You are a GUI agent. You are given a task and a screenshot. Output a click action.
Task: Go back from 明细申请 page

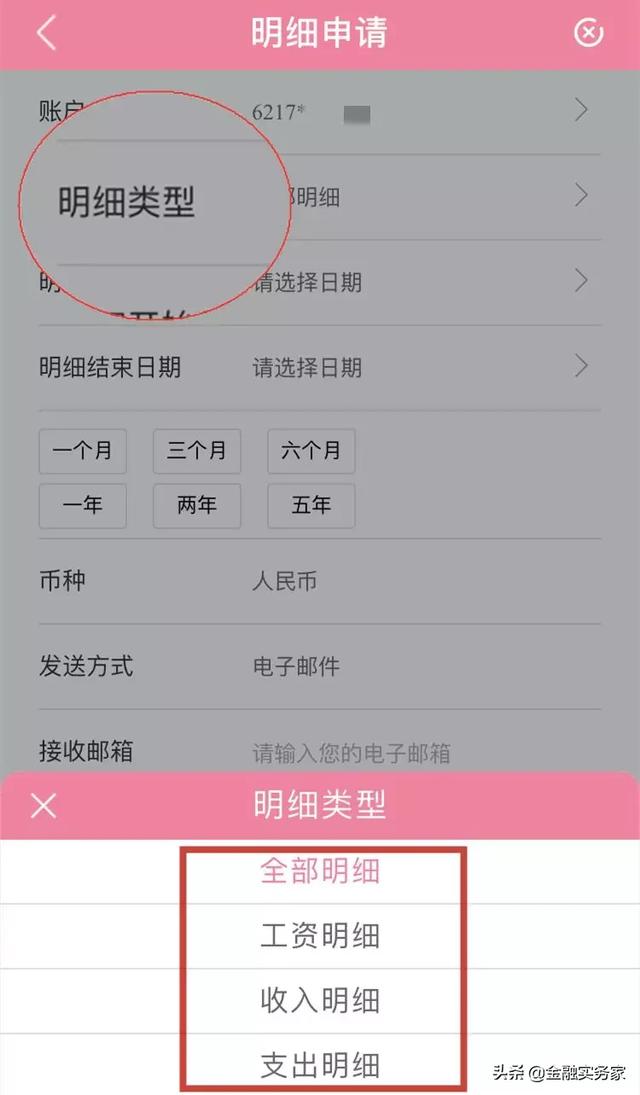tap(46, 33)
